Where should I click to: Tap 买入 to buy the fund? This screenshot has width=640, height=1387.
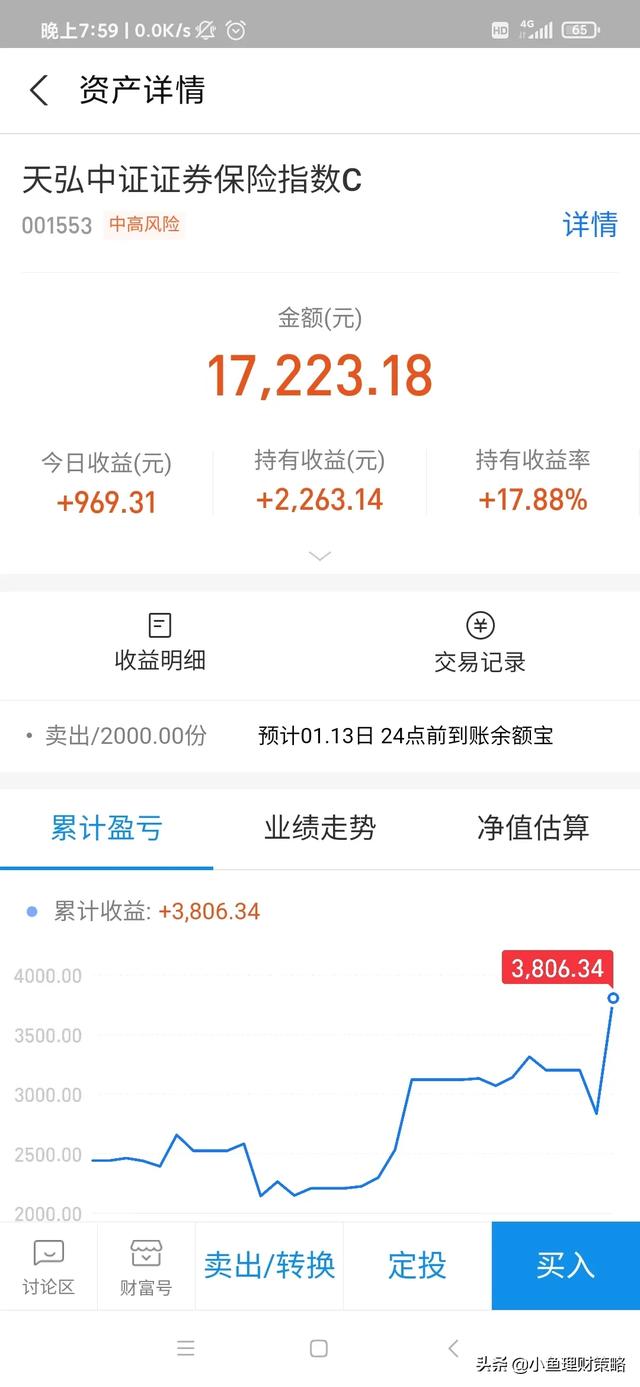coord(565,1266)
